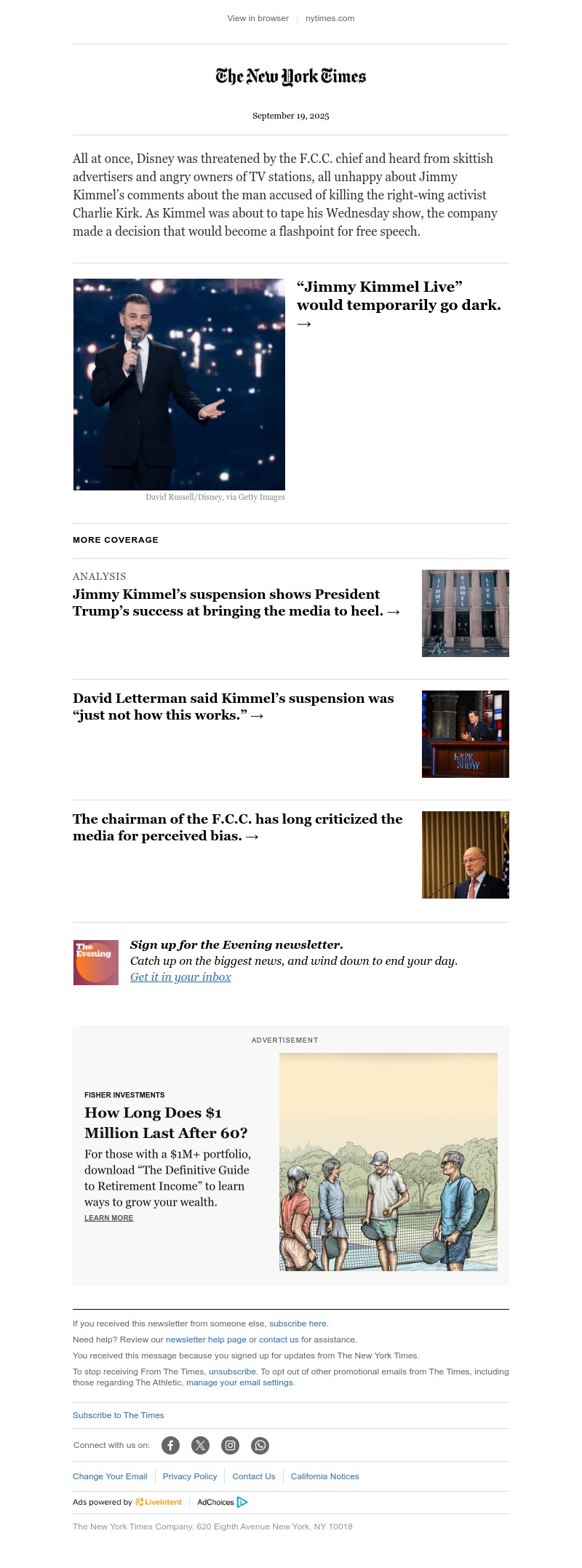Image resolution: width=582 pixels, height=1568 pixels.
Task: Click LEARN MORE on Fisher Investments ad
Action: coord(108,1217)
